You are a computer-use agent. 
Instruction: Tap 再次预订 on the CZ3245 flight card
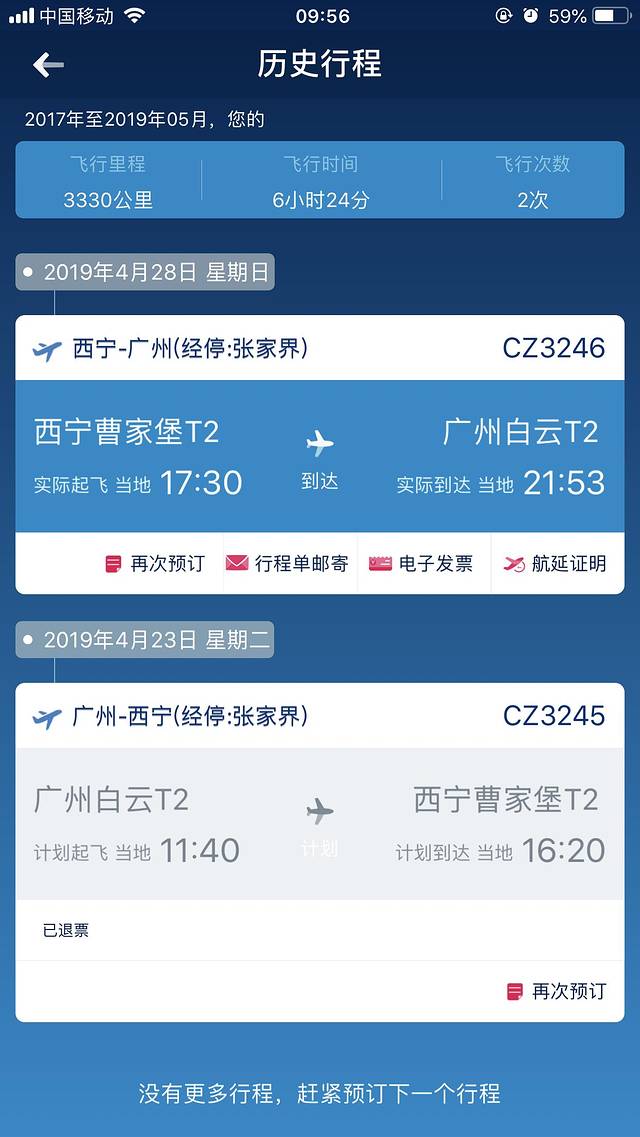[x=557, y=991]
